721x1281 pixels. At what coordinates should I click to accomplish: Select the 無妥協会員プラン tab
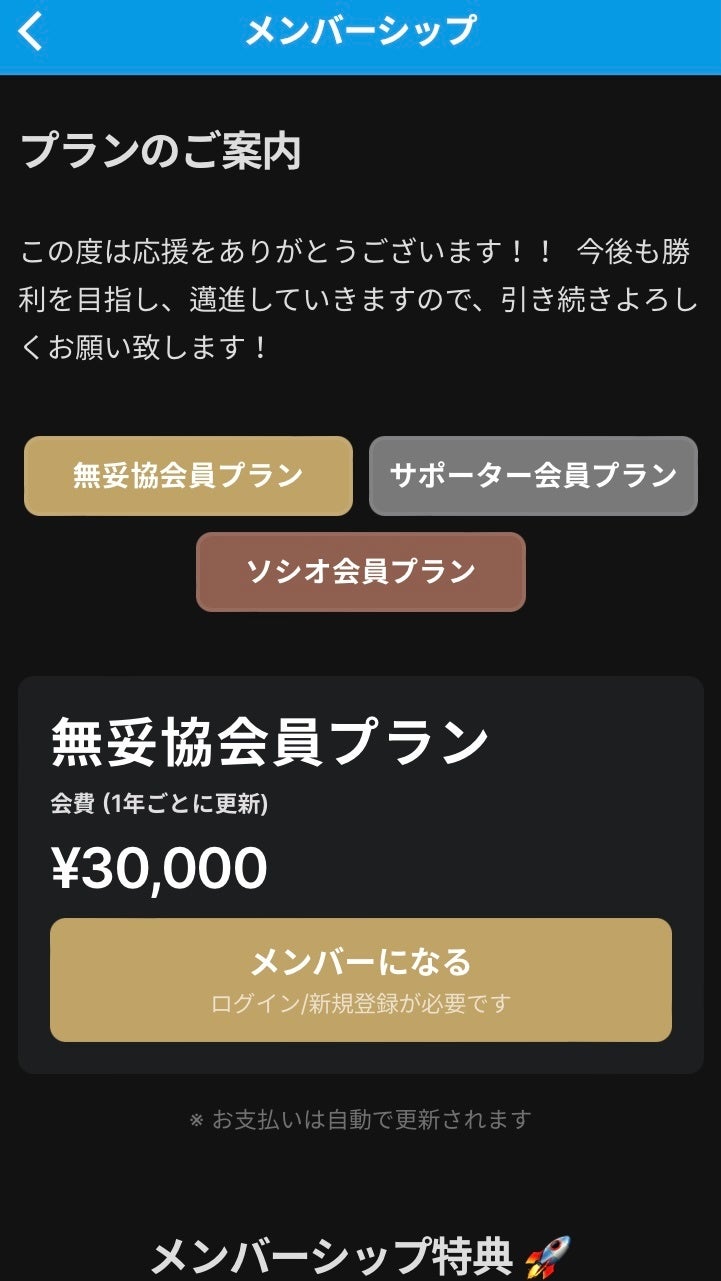tap(188, 476)
